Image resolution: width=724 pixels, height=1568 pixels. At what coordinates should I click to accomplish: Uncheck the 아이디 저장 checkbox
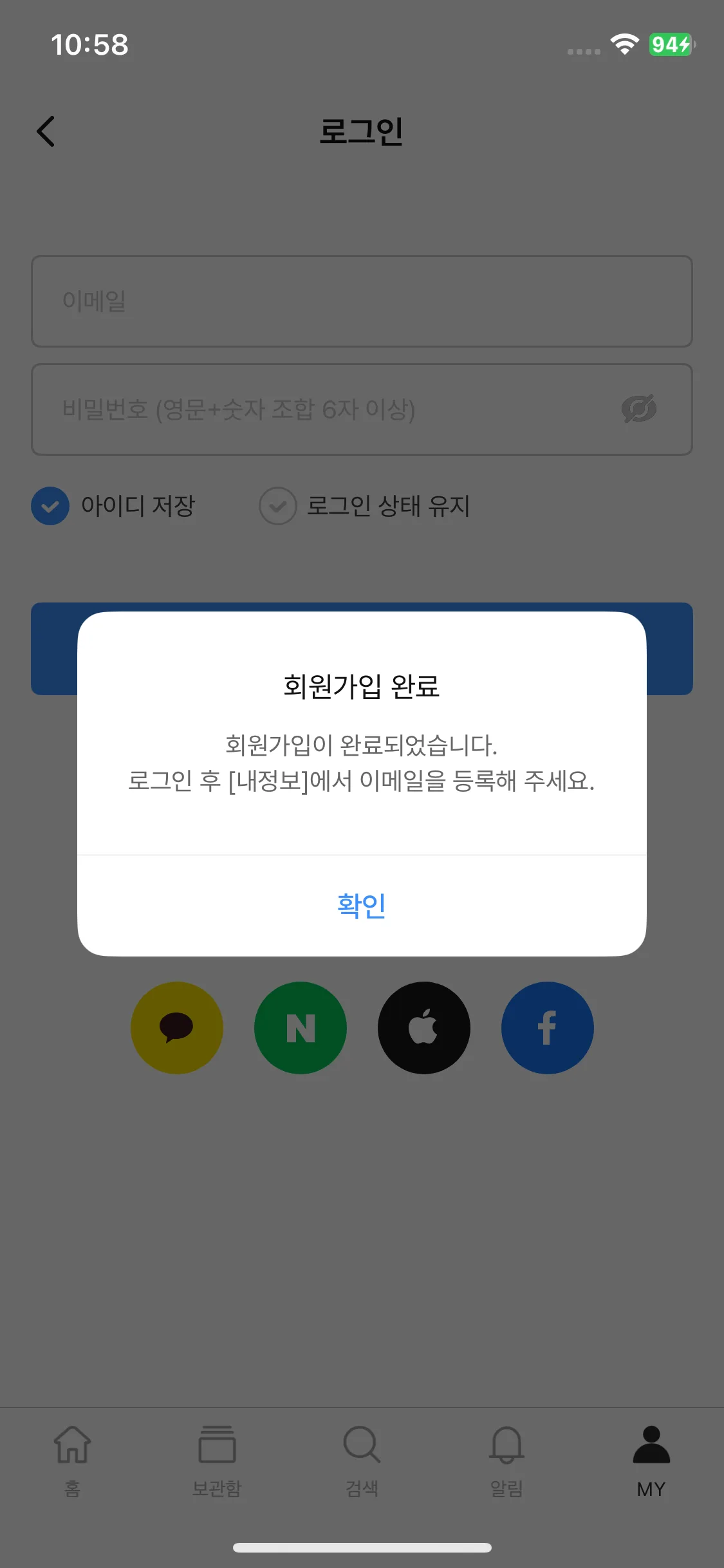(50, 506)
